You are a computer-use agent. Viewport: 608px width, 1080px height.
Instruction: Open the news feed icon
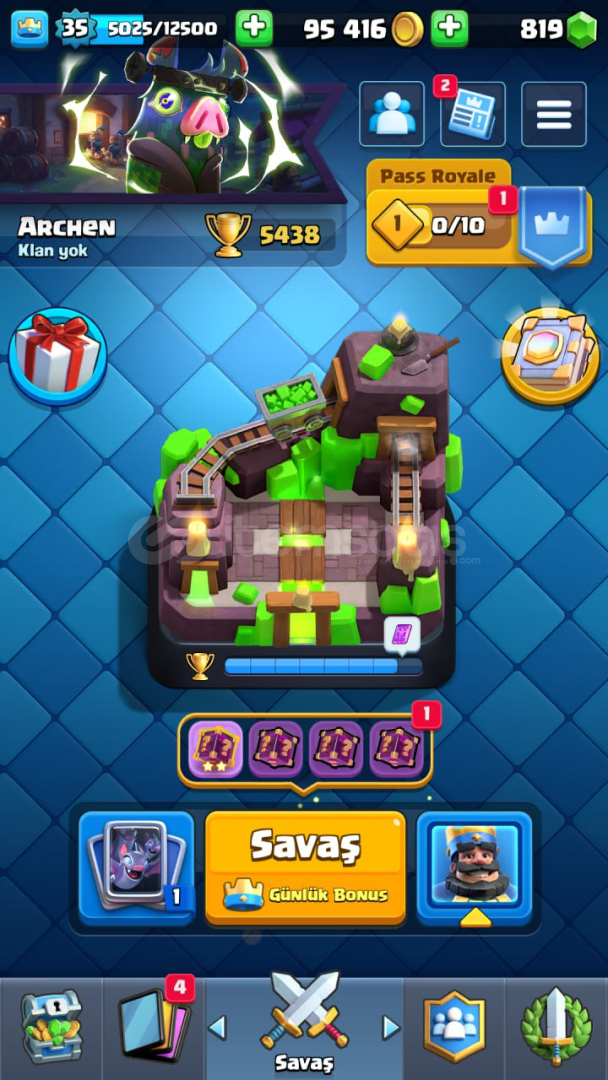(472, 114)
